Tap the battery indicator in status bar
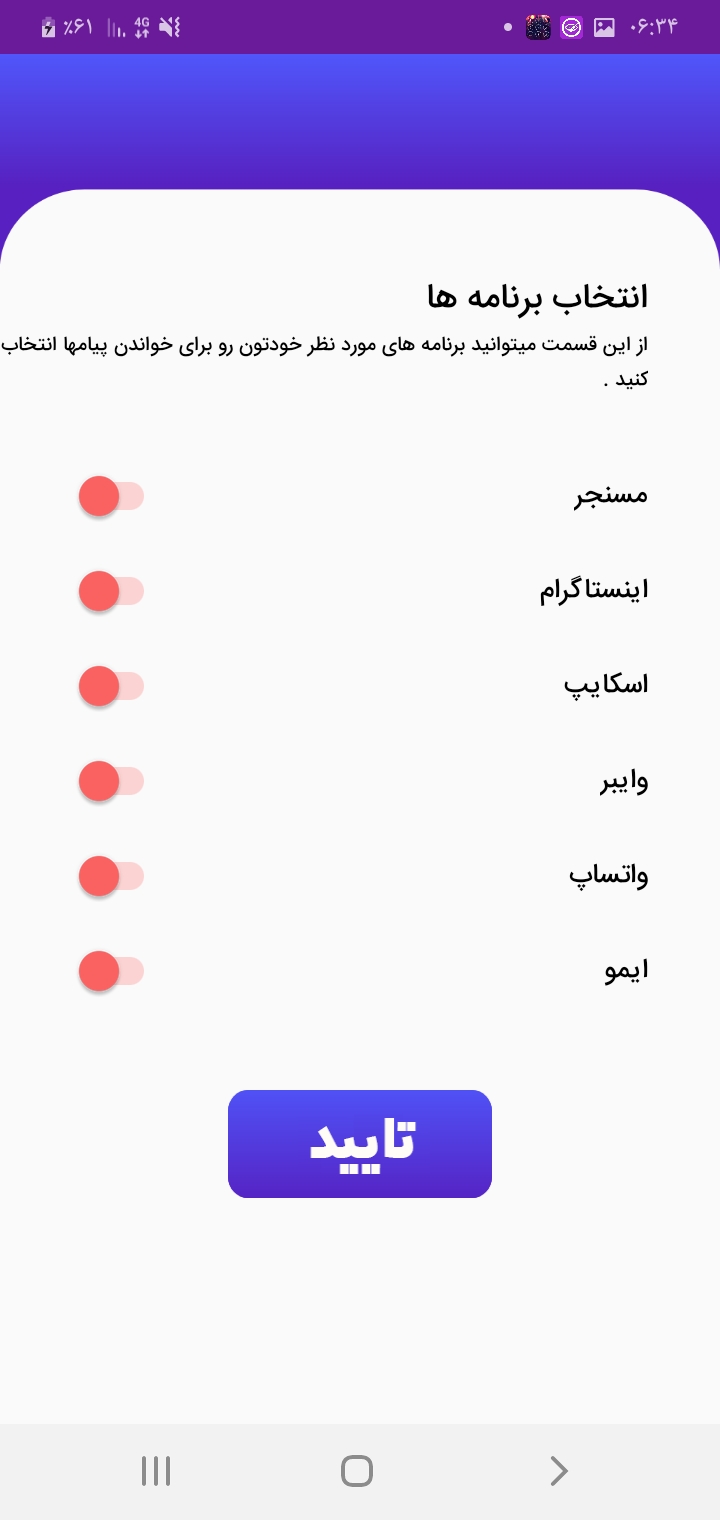 (x=47, y=27)
